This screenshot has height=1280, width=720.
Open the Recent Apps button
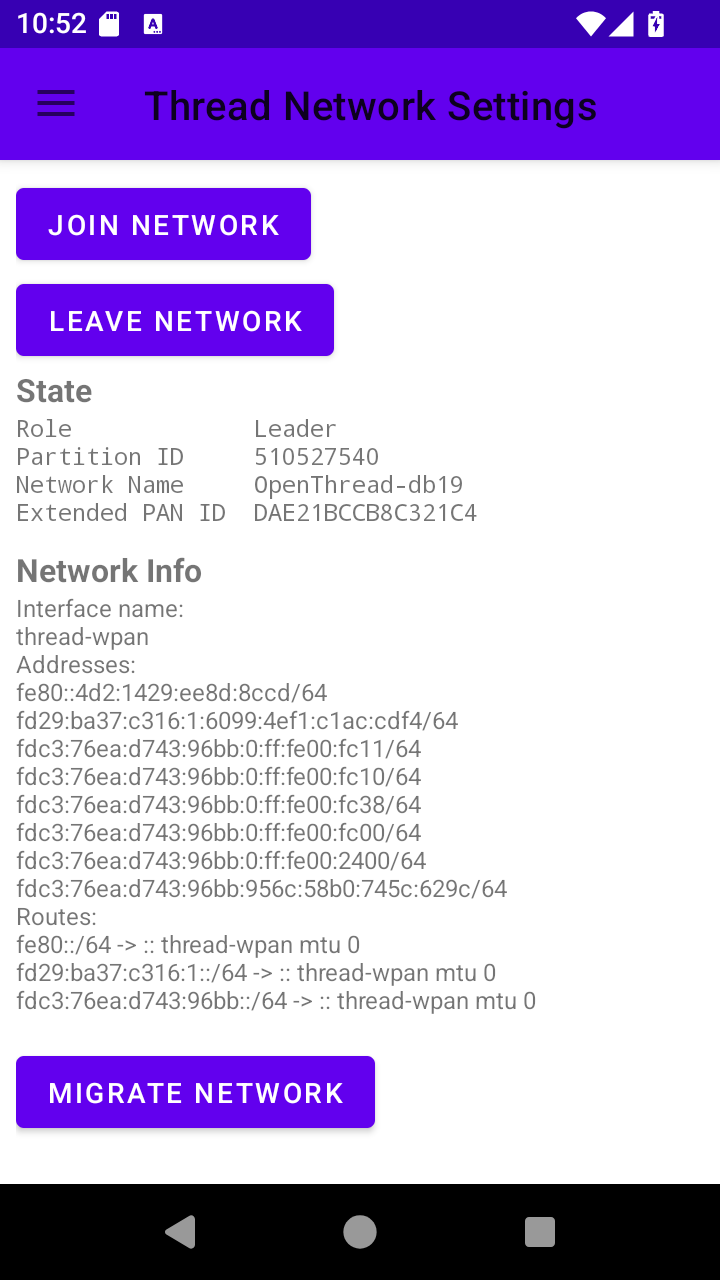pyautogui.click(x=539, y=1232)
